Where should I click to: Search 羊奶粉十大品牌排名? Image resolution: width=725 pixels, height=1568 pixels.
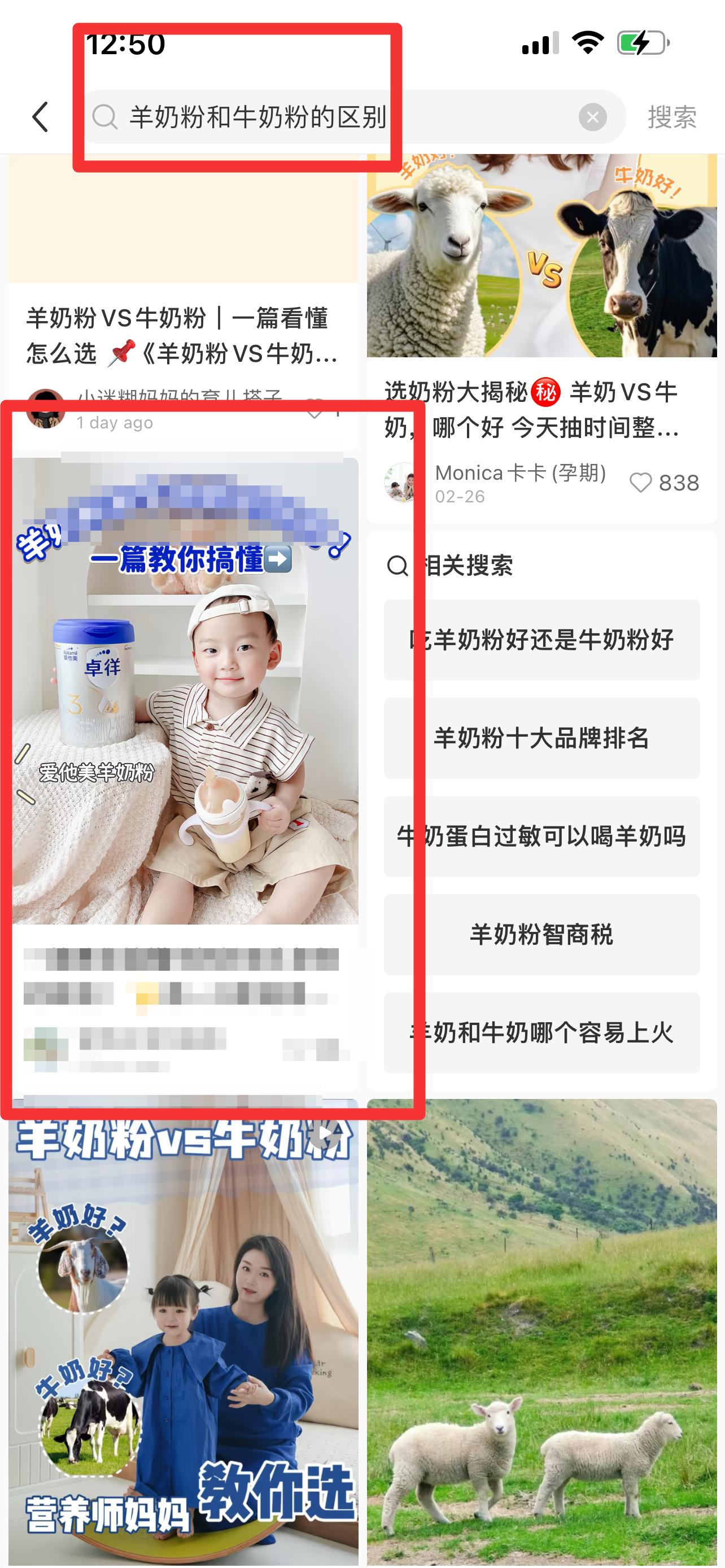tap(541, 738)
